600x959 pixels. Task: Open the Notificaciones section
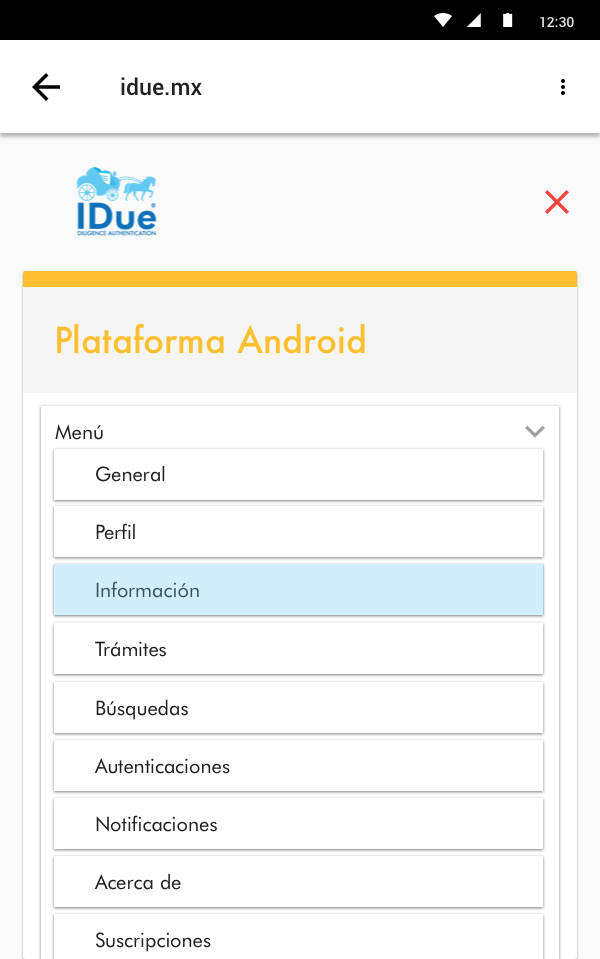pos(298,824)
